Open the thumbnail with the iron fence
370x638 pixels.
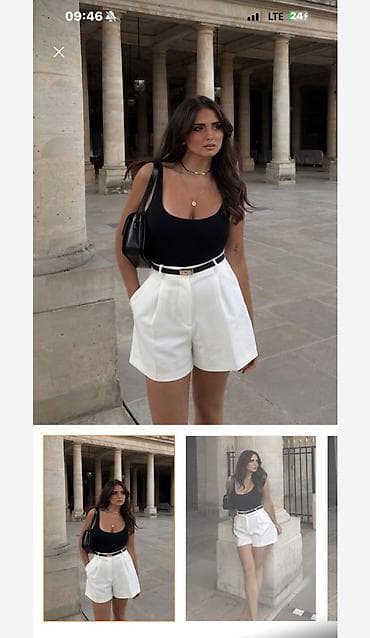tap(251, 528)
